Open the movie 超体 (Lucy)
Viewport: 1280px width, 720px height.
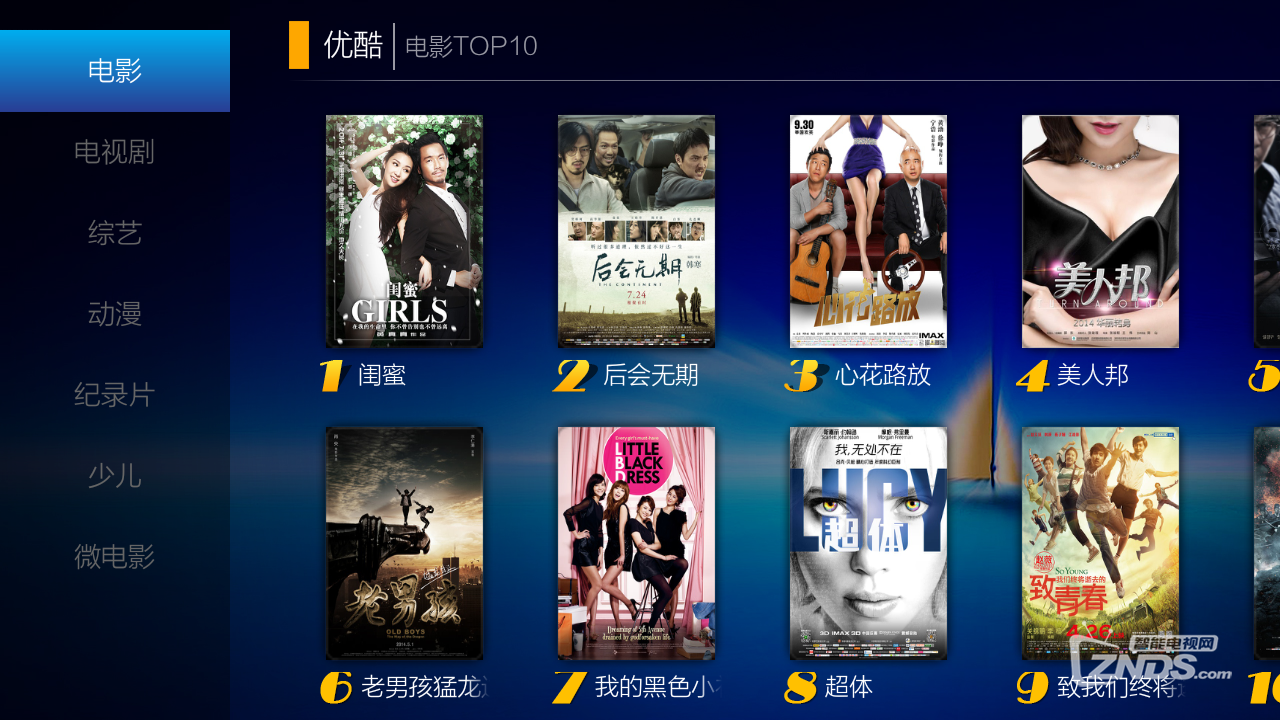pos(868,543)
